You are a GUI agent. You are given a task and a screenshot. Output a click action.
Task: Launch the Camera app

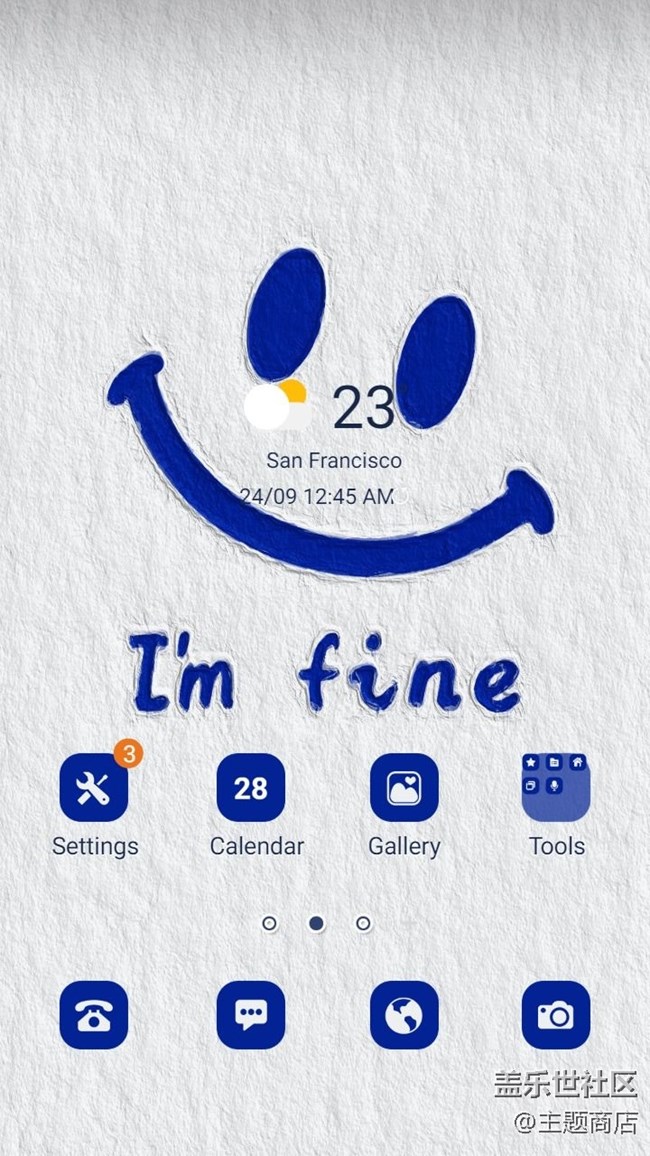coord(556,1015)
